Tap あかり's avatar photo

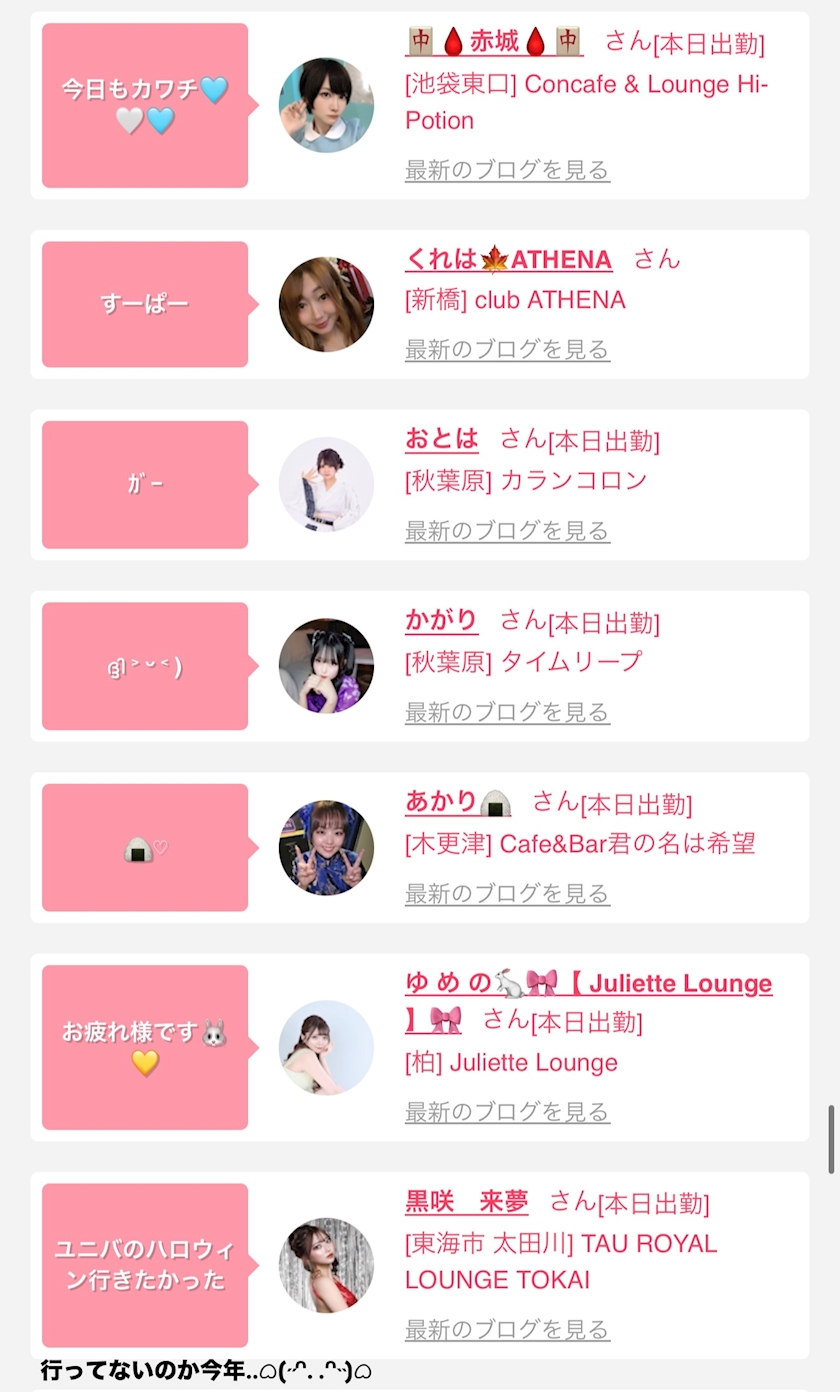pyautogui.click(x=326, y=847)
